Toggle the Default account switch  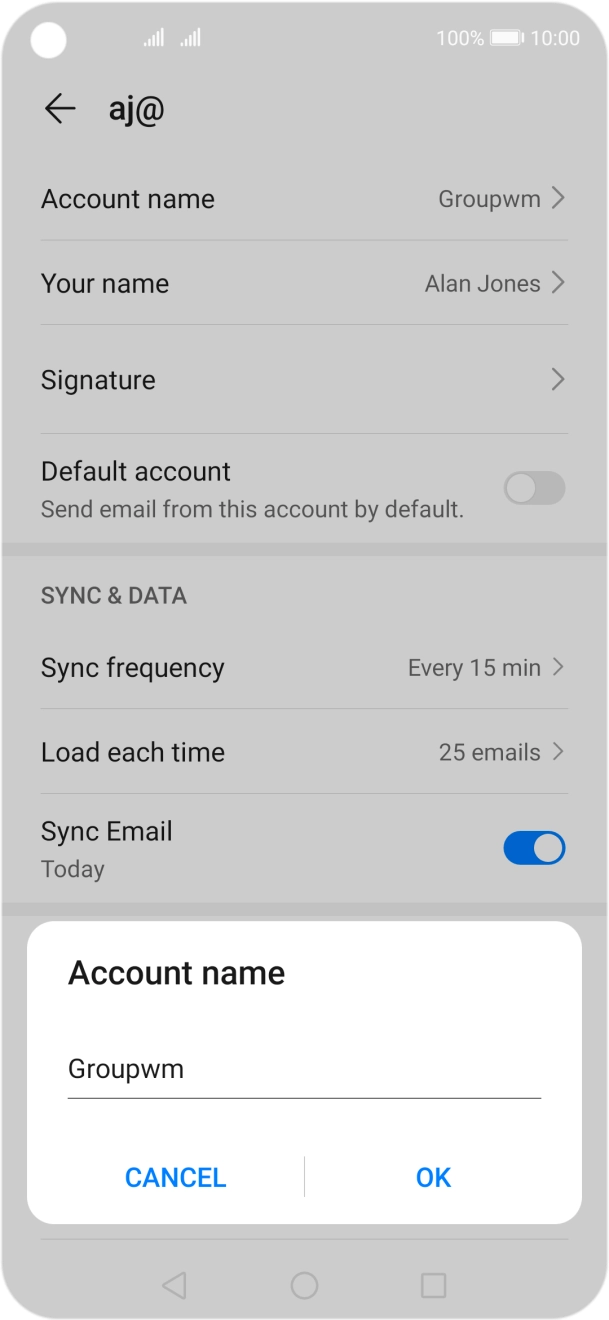(534, 488)
